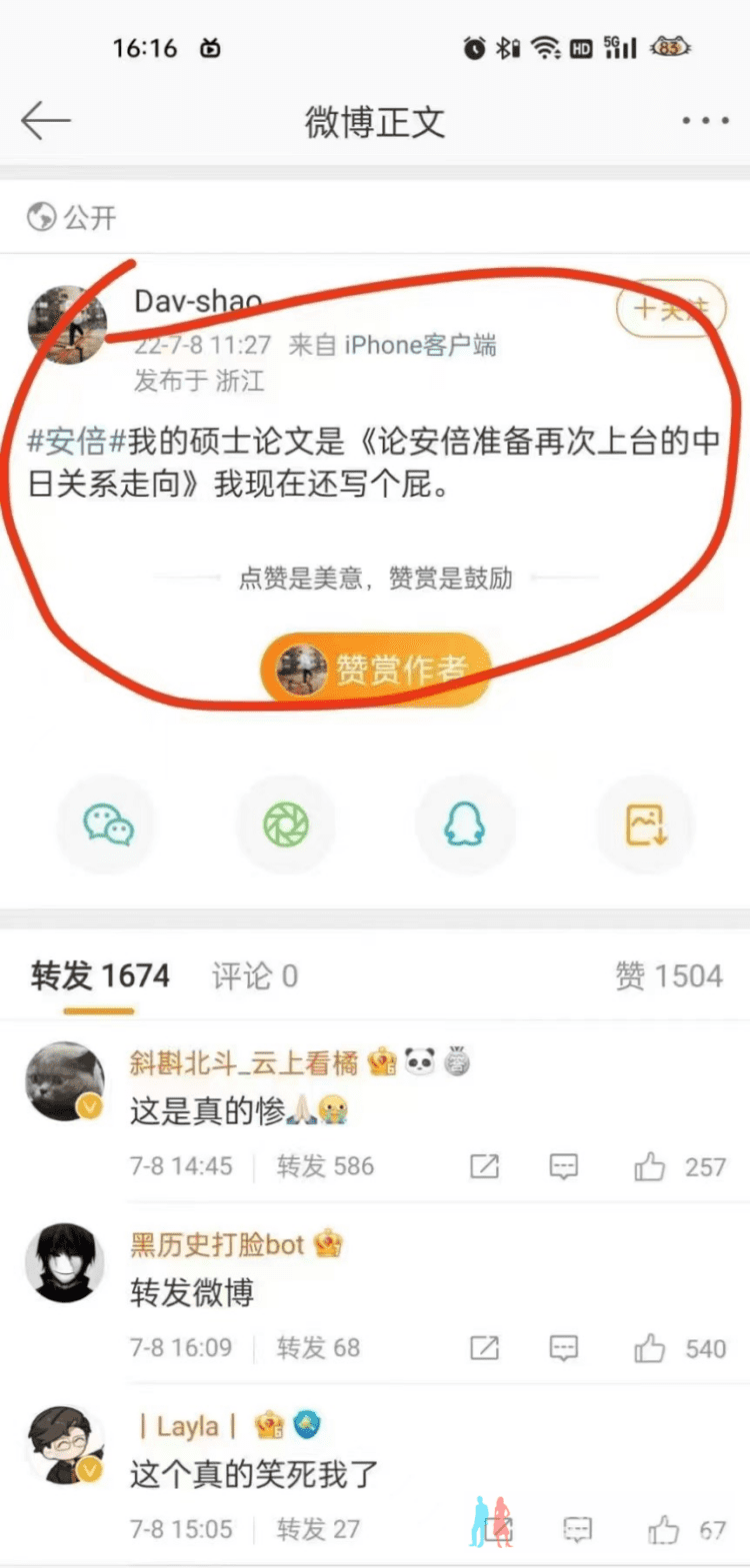Share to WeChat Moments
This screenshot has width=750, height=1568.
(286, 825)
